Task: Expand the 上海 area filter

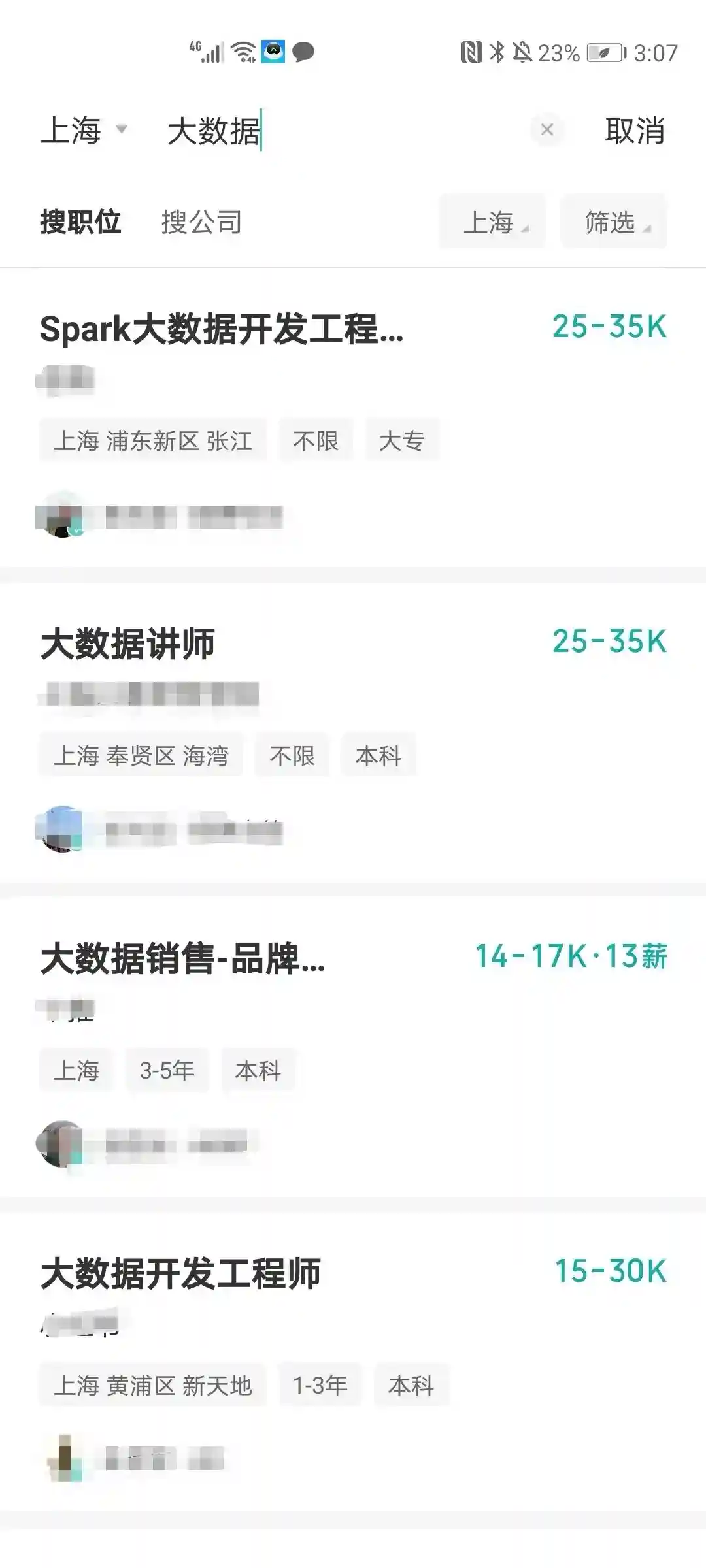Action: tap(493, 222)
